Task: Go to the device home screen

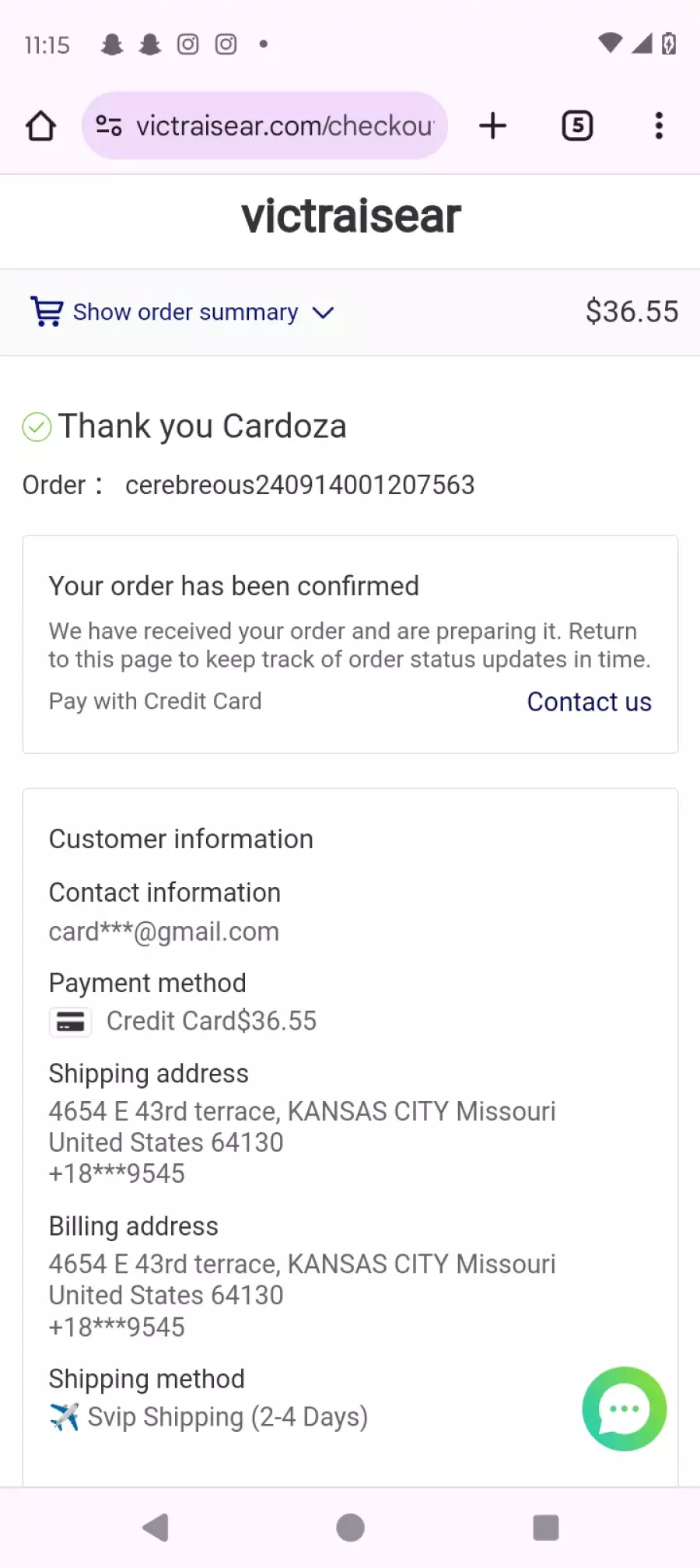Action: pos(350,1528)
